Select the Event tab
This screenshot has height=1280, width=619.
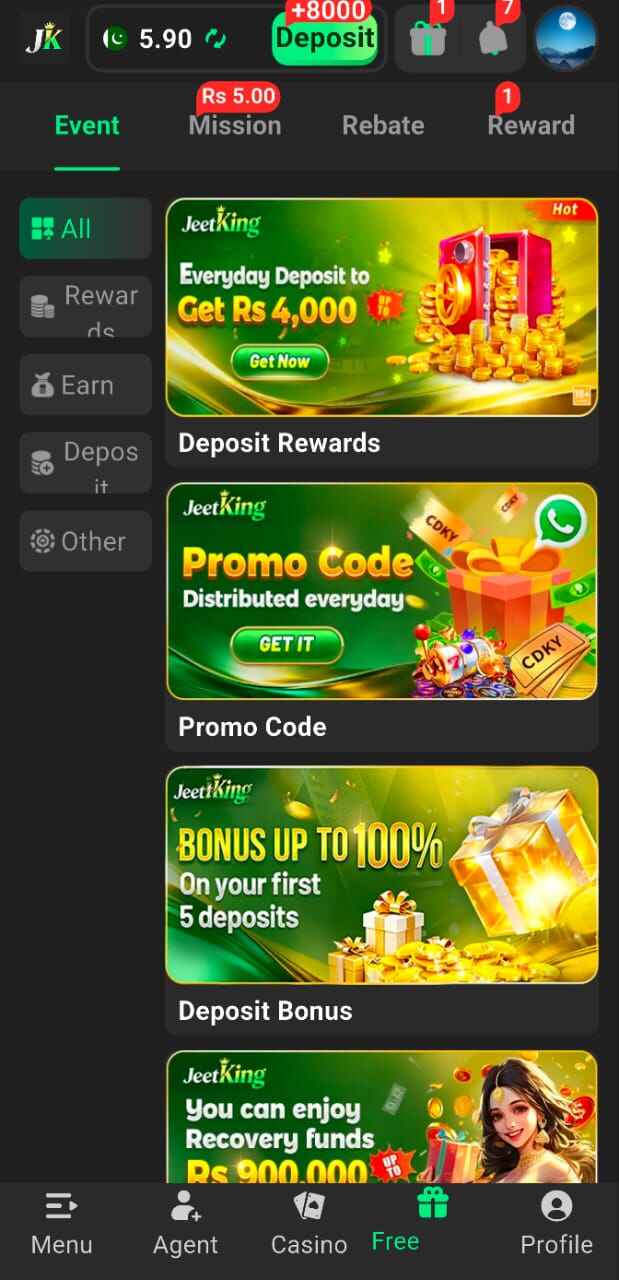pos(87,126)
